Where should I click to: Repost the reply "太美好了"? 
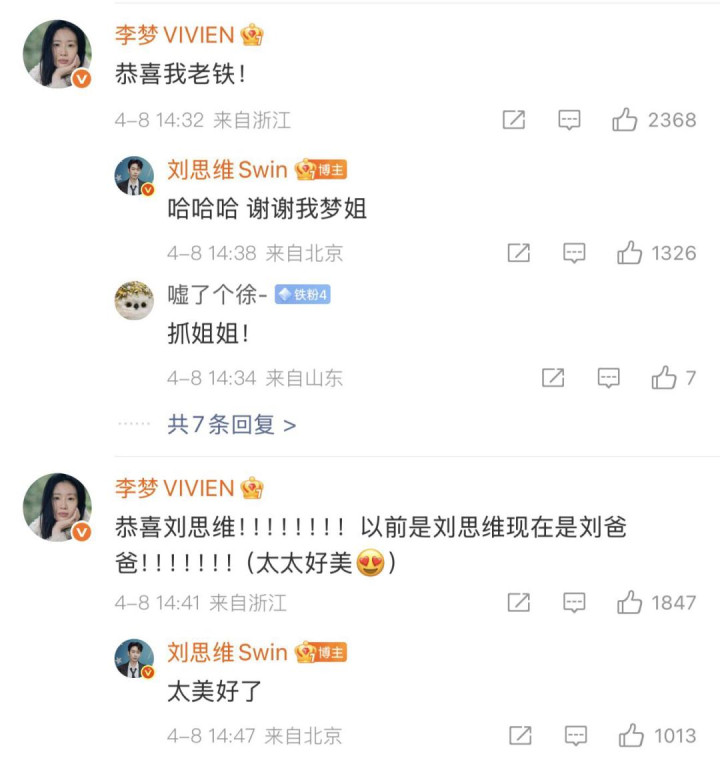[520, 736]
